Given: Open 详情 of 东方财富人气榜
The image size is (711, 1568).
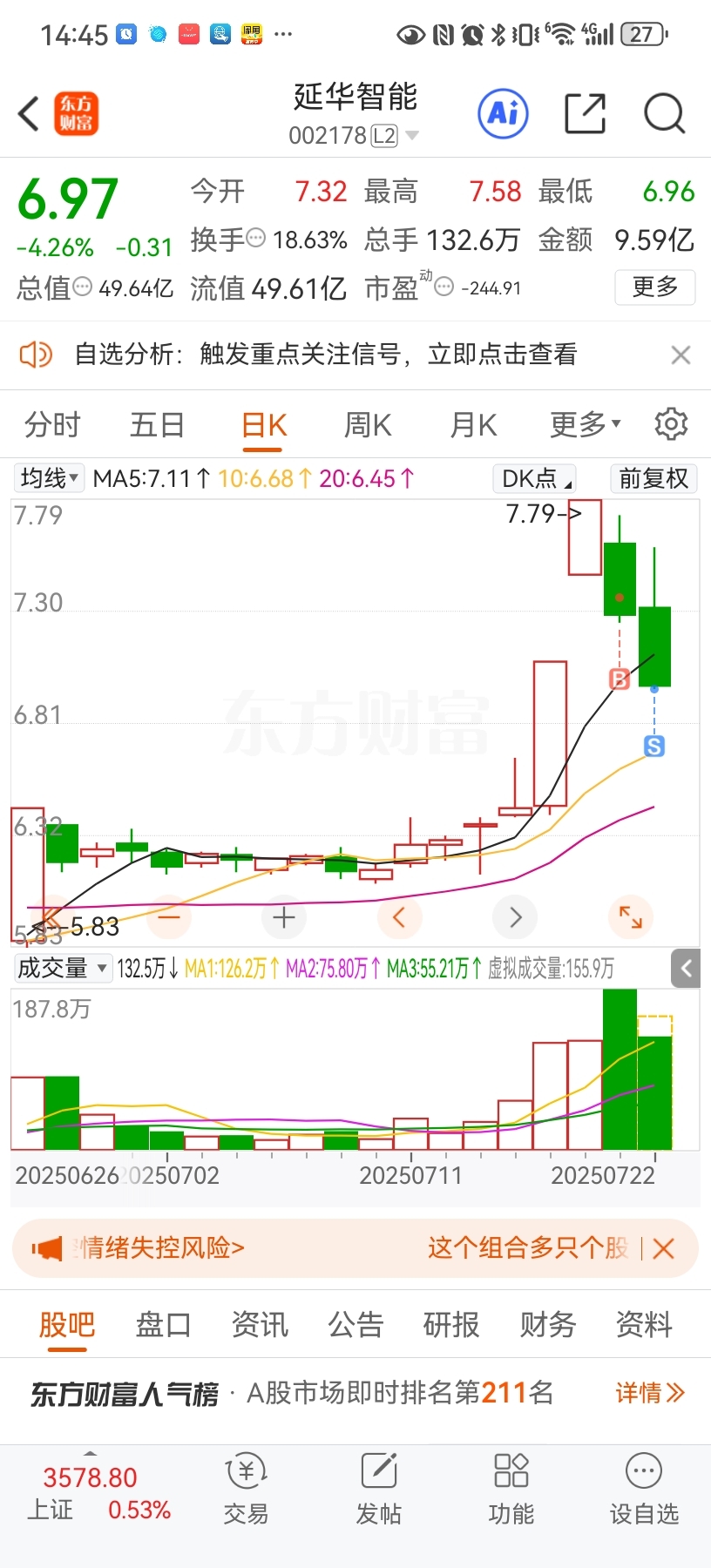Looking at the screenshot, I should point(650,1393).
